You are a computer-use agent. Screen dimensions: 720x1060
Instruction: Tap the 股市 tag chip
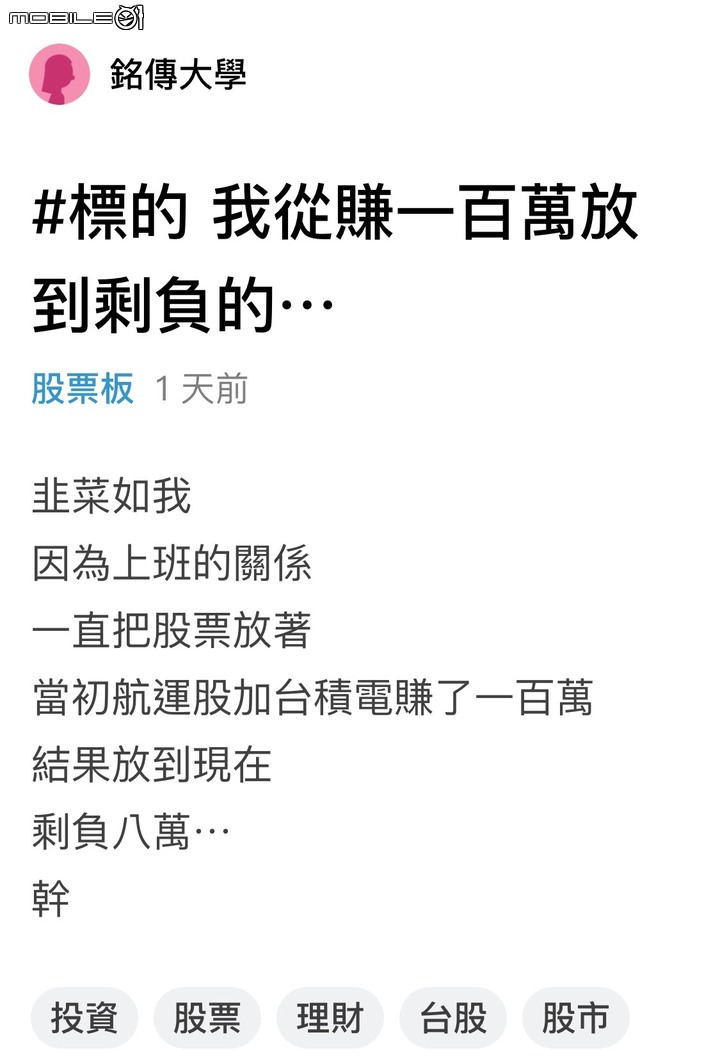pos(575,1018)
